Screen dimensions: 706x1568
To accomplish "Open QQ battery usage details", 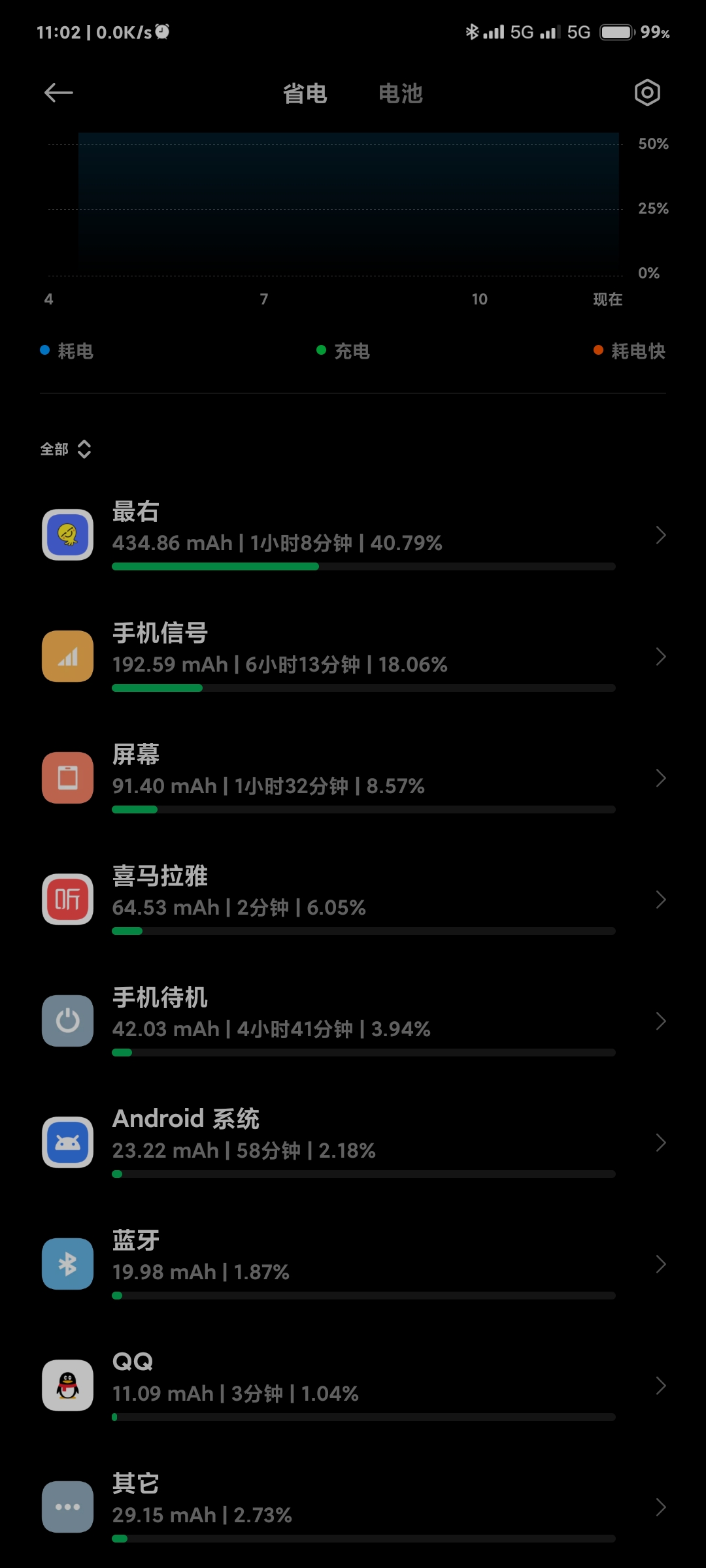I will pyautogui.click(x=353, y=1386).
